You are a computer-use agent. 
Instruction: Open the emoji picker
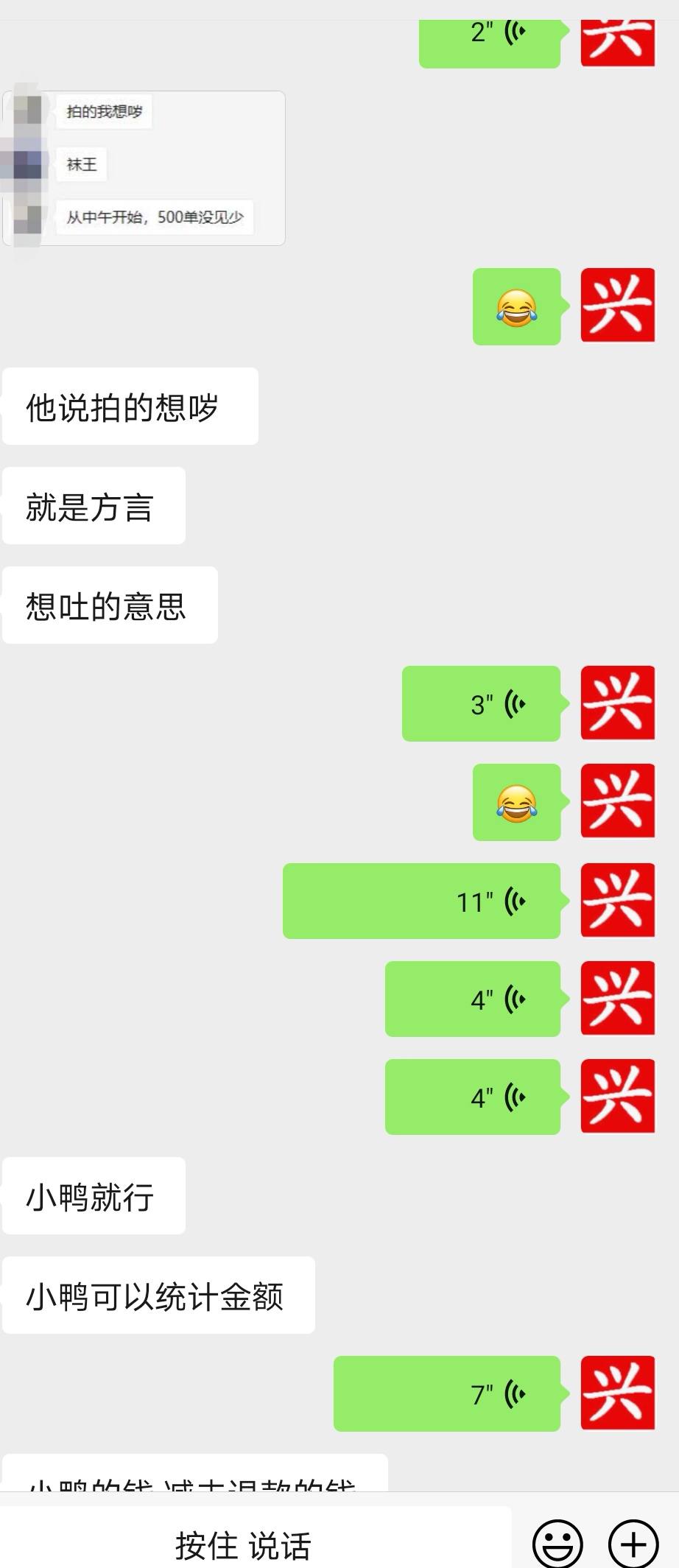pos(557,1544)
